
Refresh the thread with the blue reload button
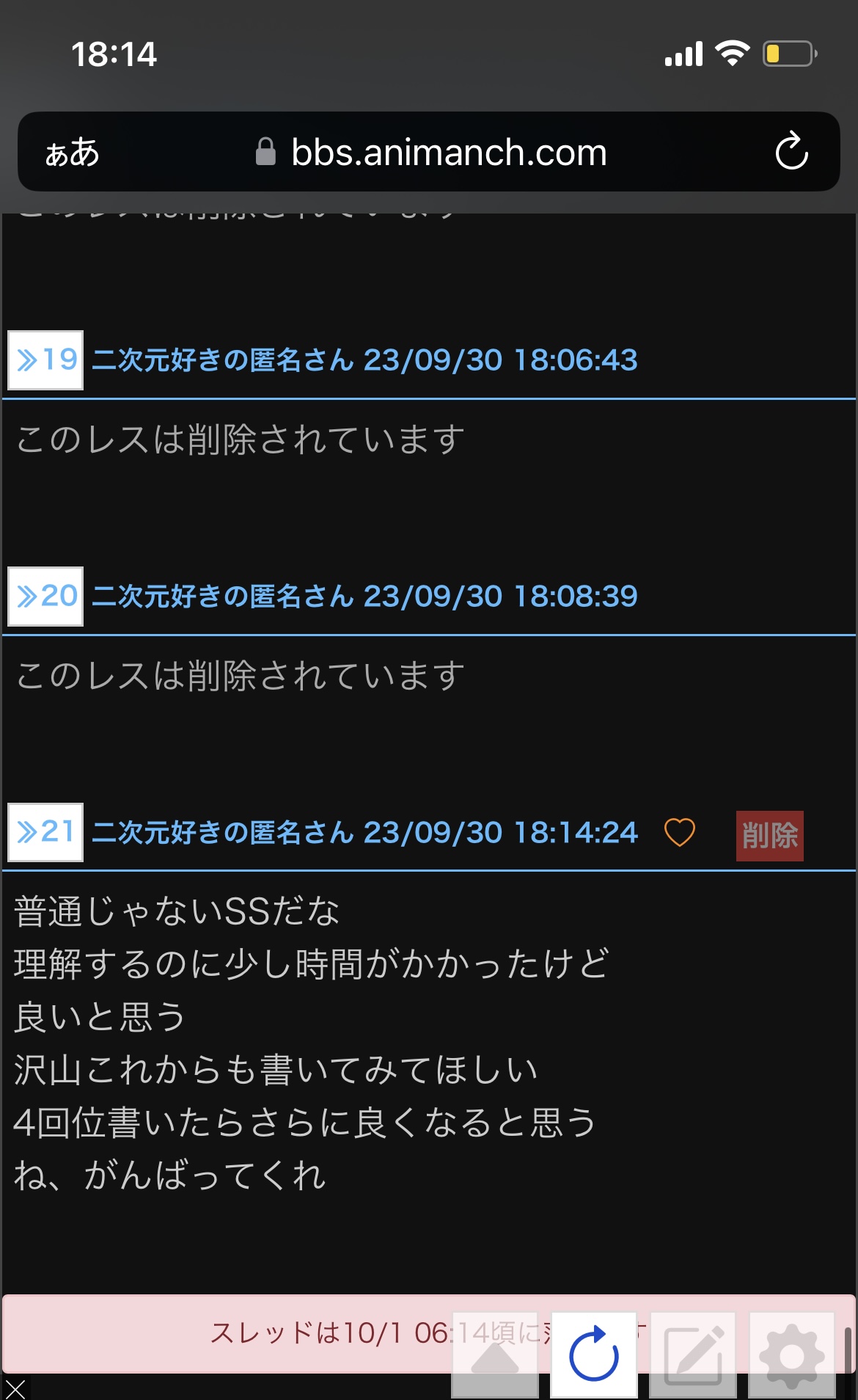coord(594,1355)
